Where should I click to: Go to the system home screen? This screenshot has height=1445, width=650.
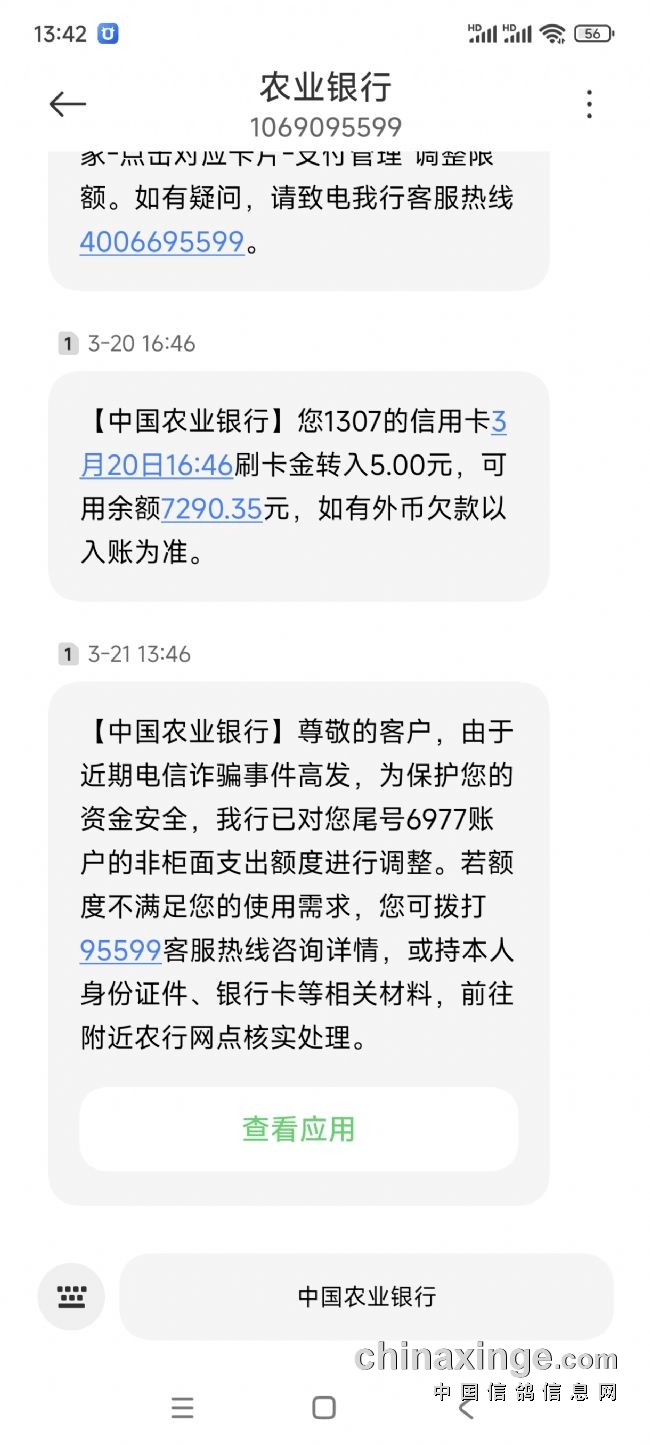pyautogui.click(x=324, y=1408)
